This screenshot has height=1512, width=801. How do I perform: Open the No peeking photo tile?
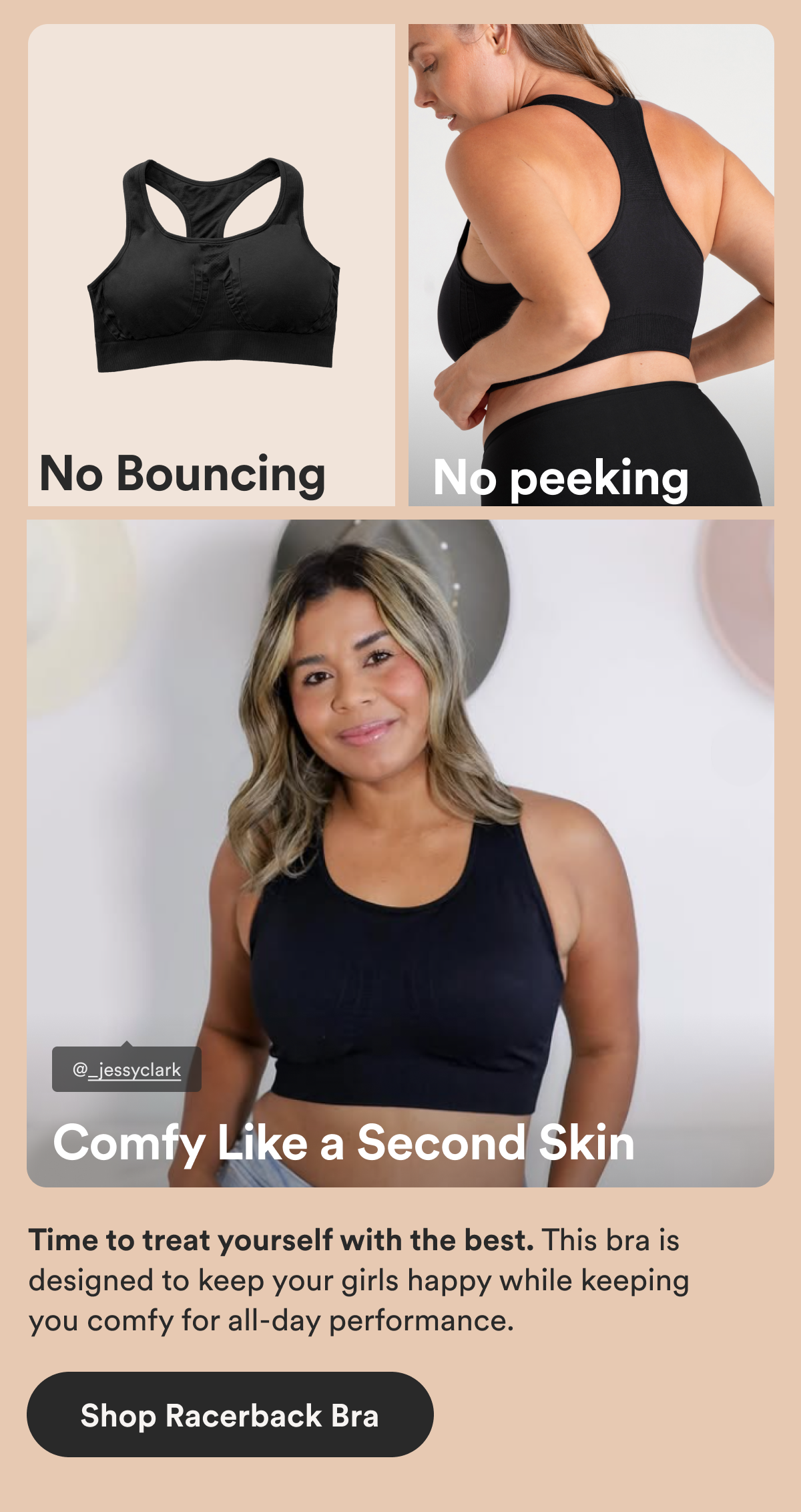591,265
